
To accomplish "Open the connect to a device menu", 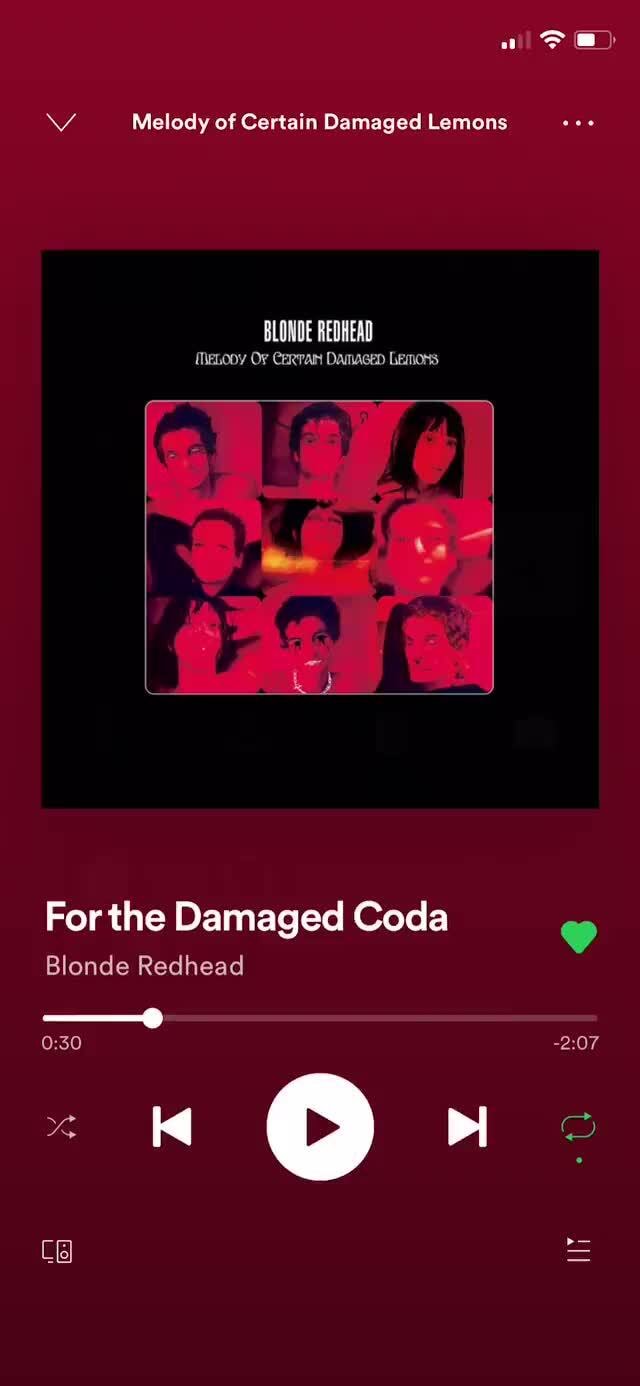I will tap(57, 1251).
